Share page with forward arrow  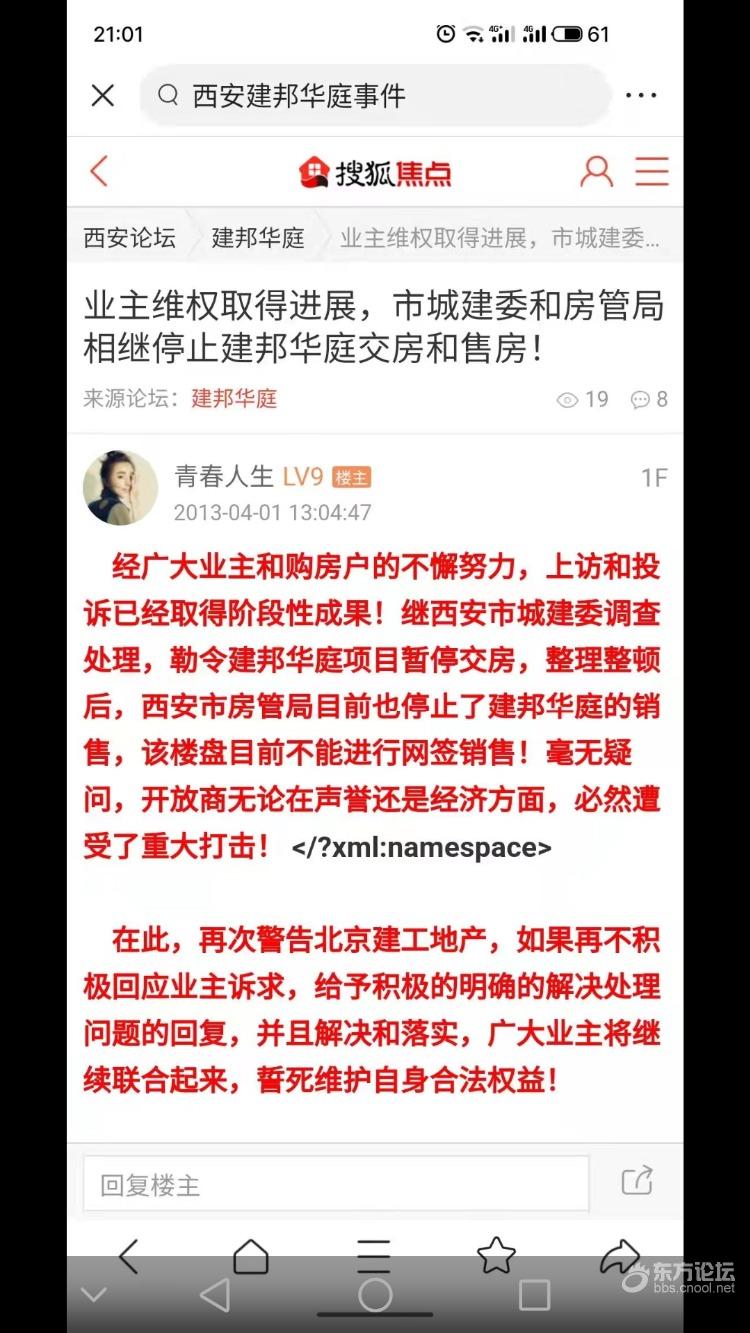[619, 1256]
